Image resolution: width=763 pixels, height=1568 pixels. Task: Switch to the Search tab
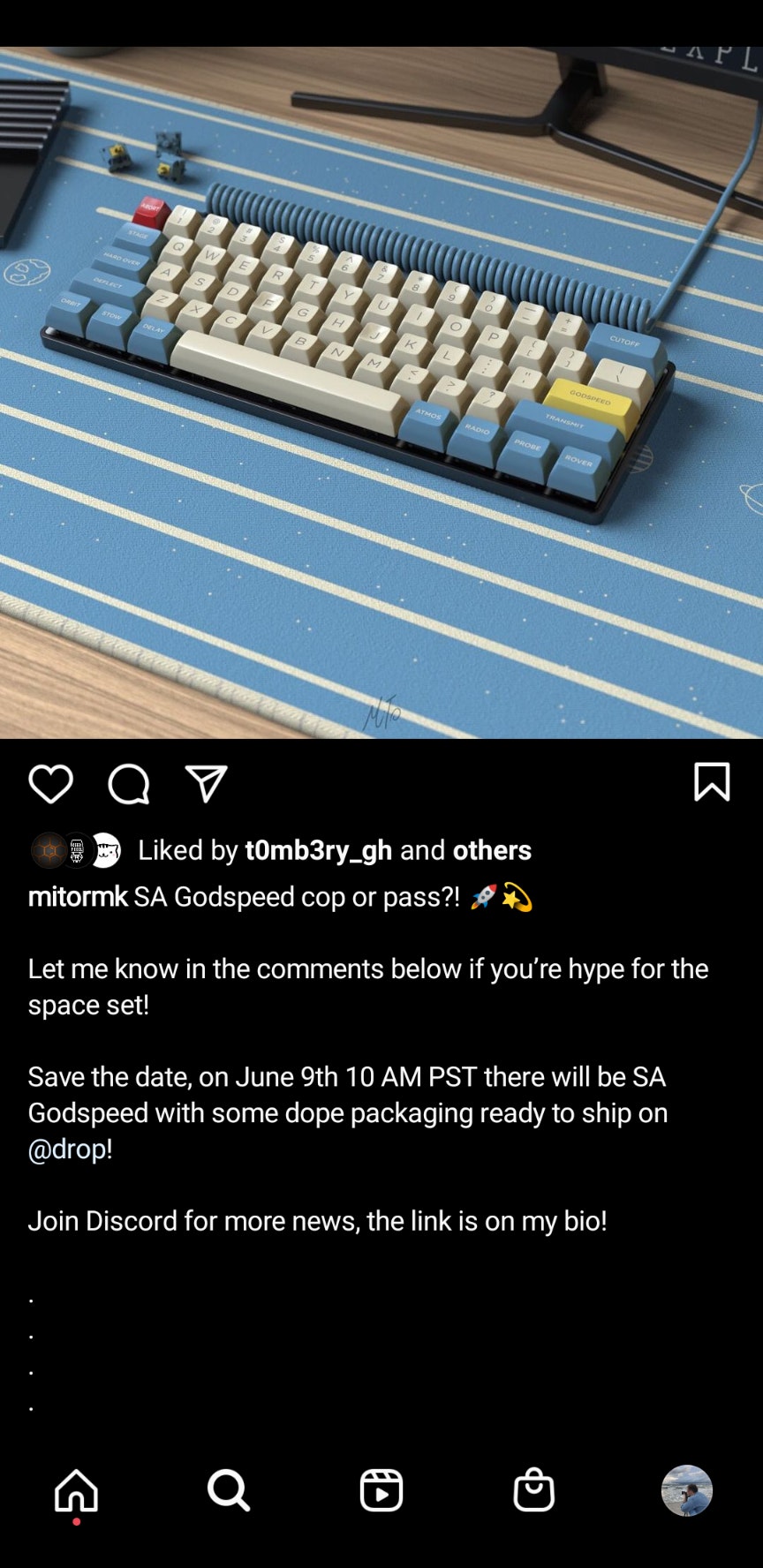click(229, 1491)
